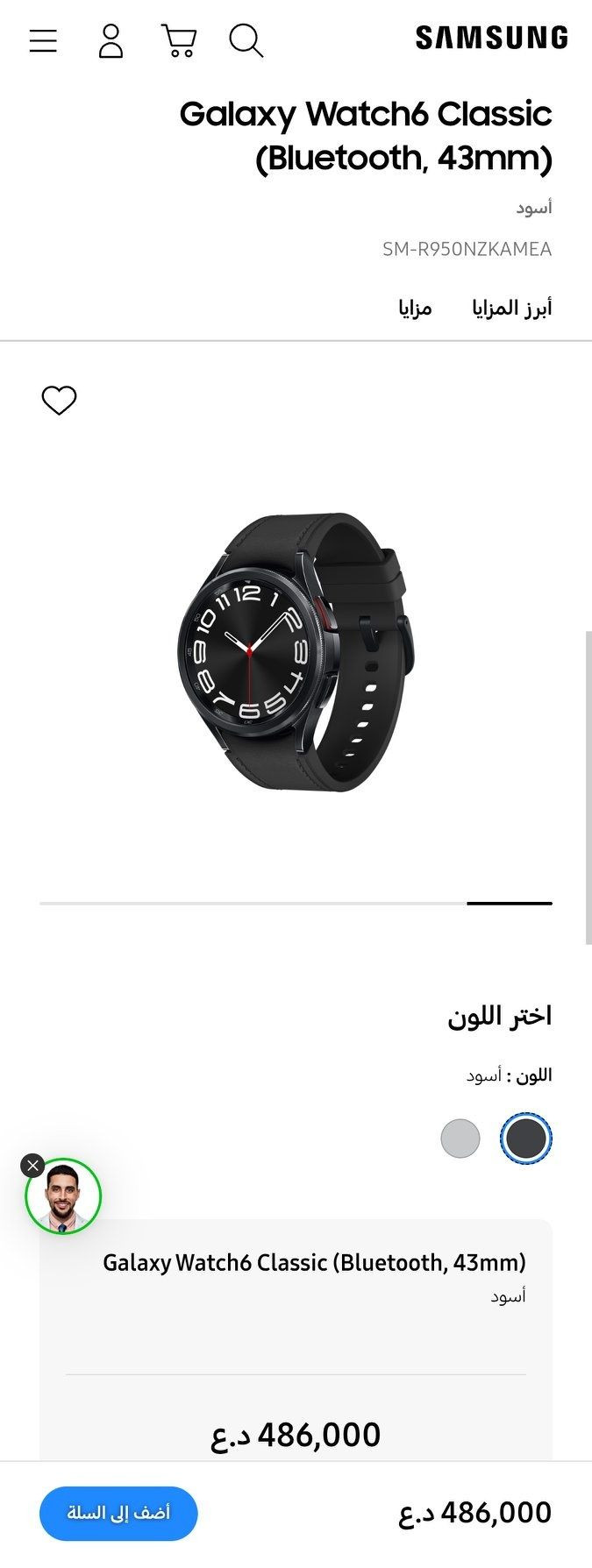
Task: Open the shopping cart
Action: point(179,40)
